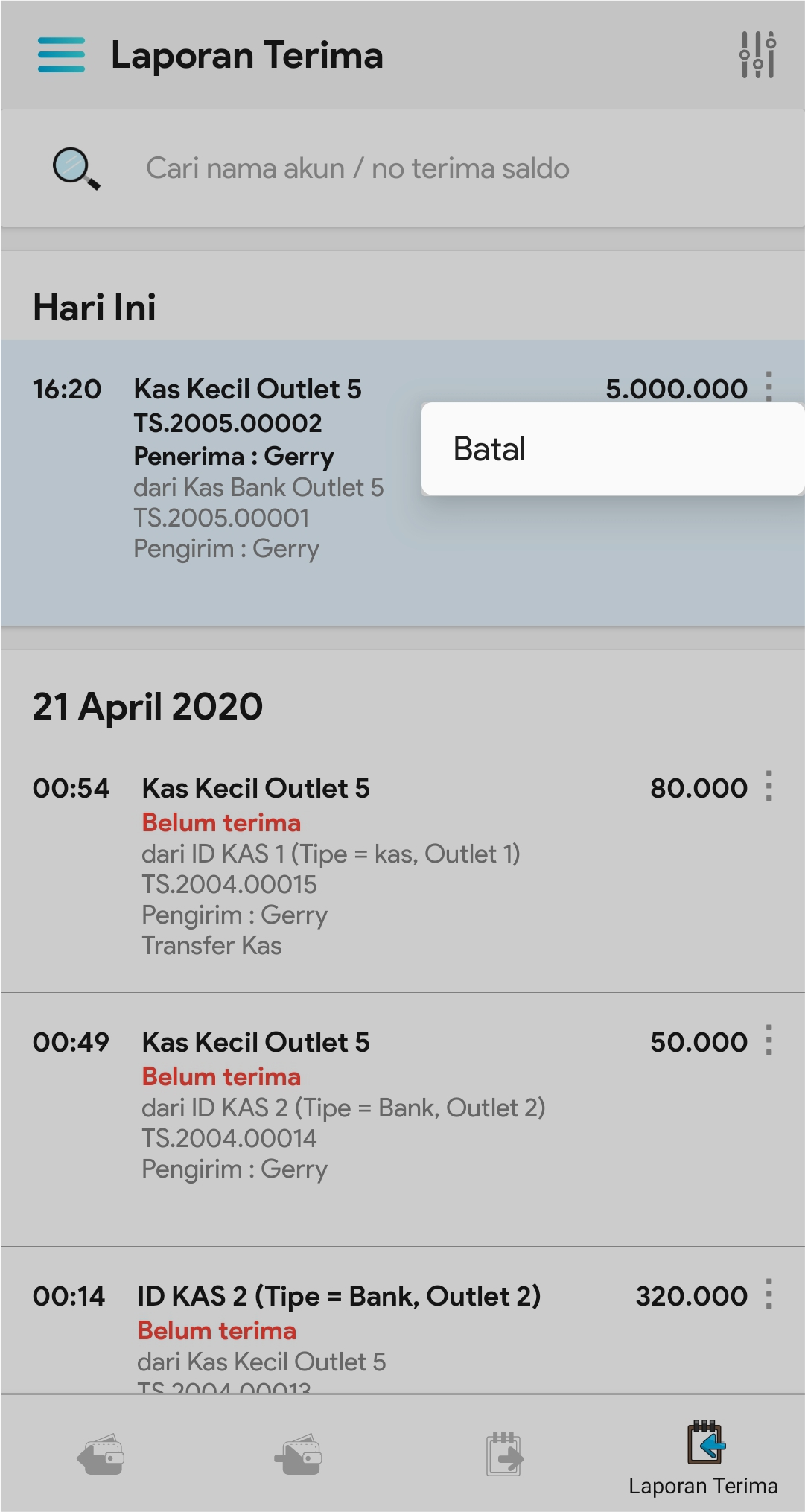Open the filter sliders icon
Image resolution: width=805 pixels, height=1512 pixels.
pos(757,55)
